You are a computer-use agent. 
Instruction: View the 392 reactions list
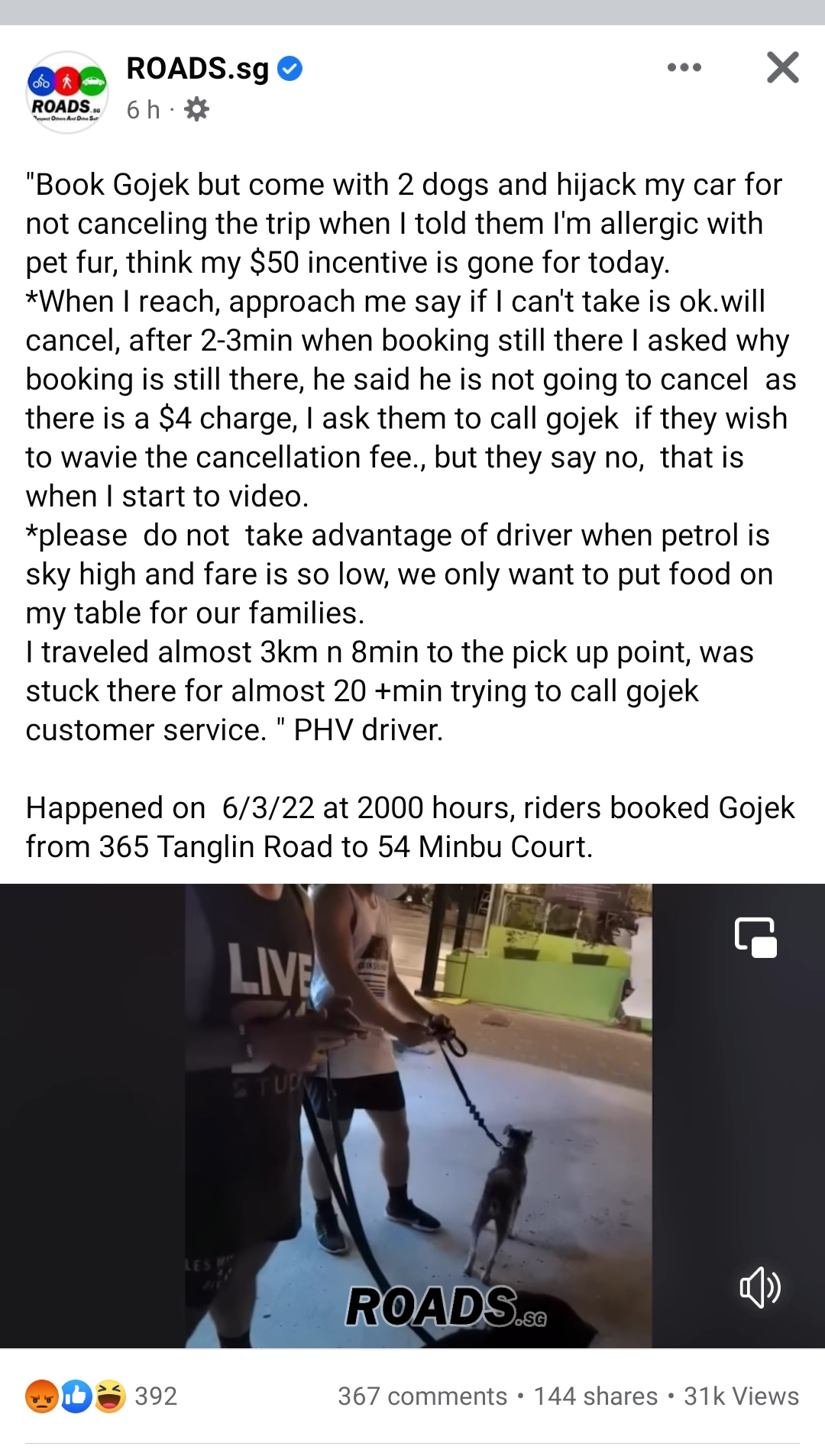click(x=102, y=1396)
